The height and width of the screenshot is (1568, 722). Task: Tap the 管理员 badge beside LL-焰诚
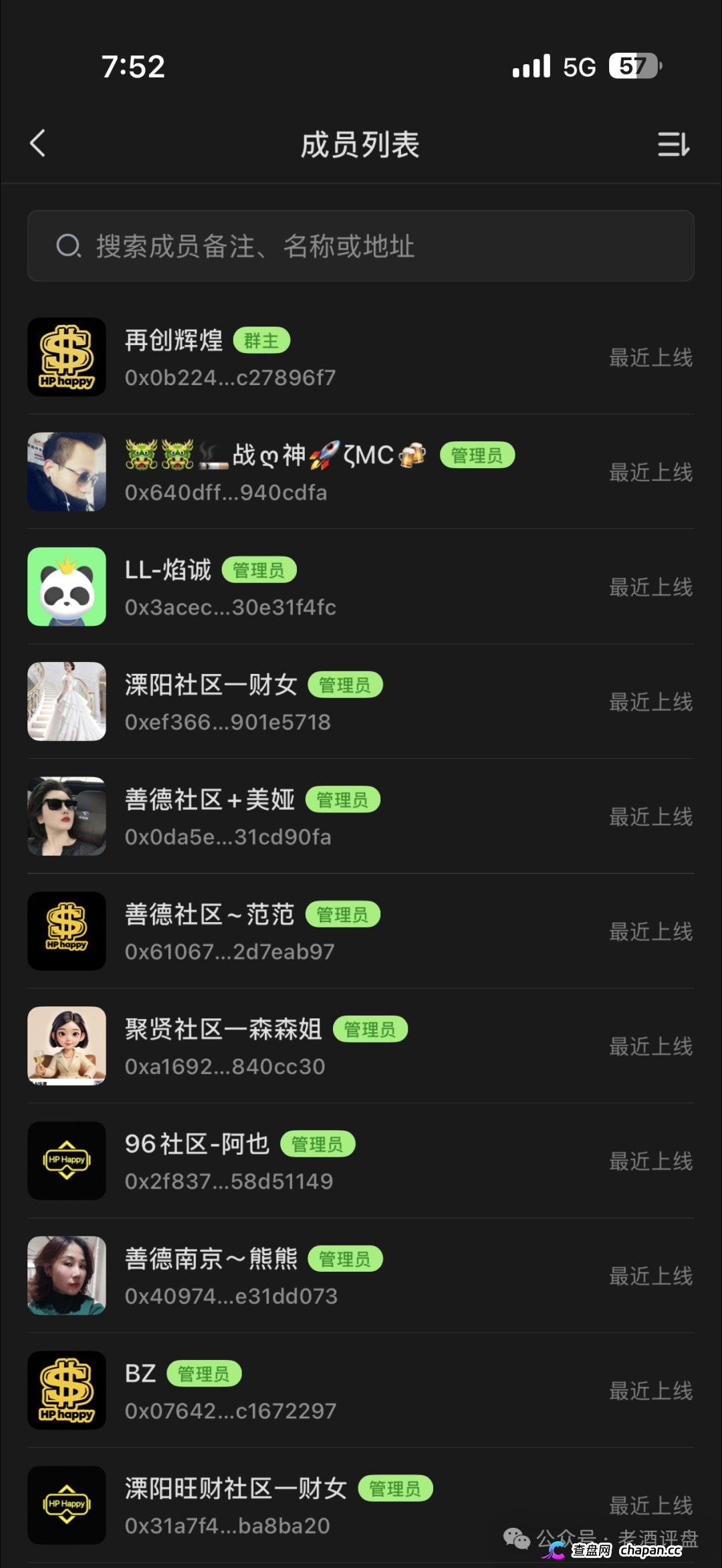tap(260, 570)
